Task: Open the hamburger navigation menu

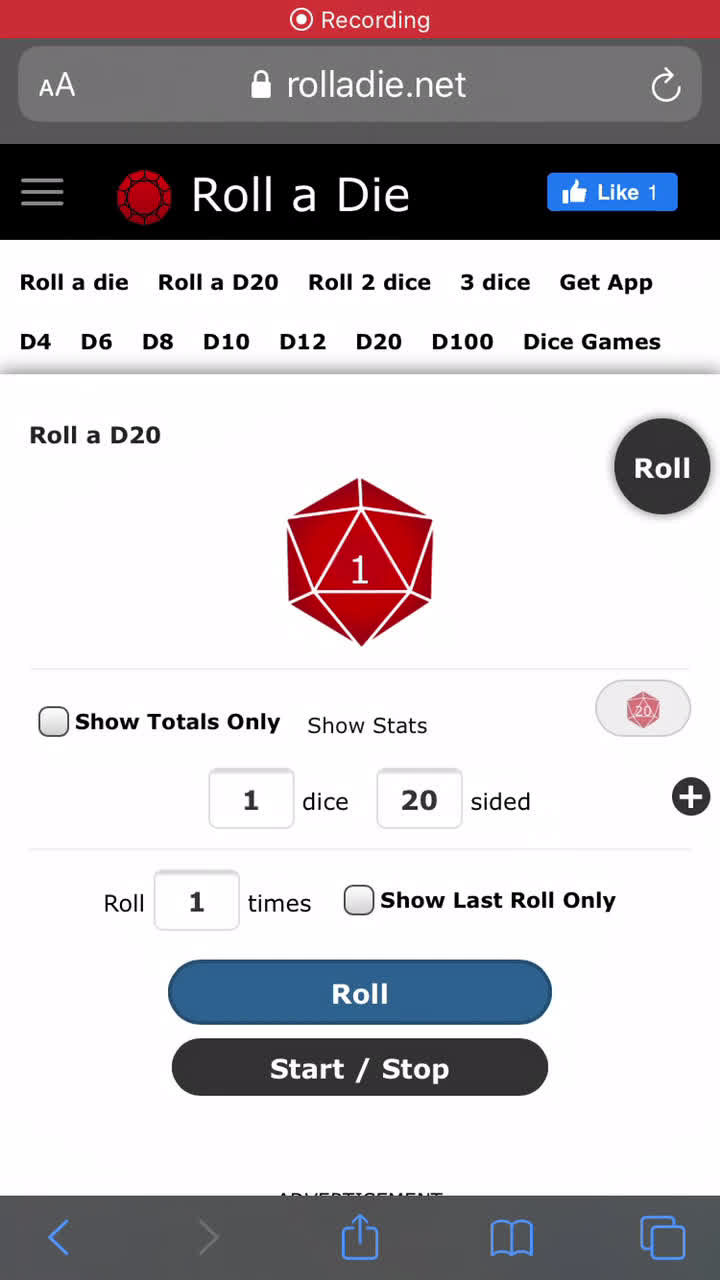Action: pyautogui.click(x=42, y=192)
